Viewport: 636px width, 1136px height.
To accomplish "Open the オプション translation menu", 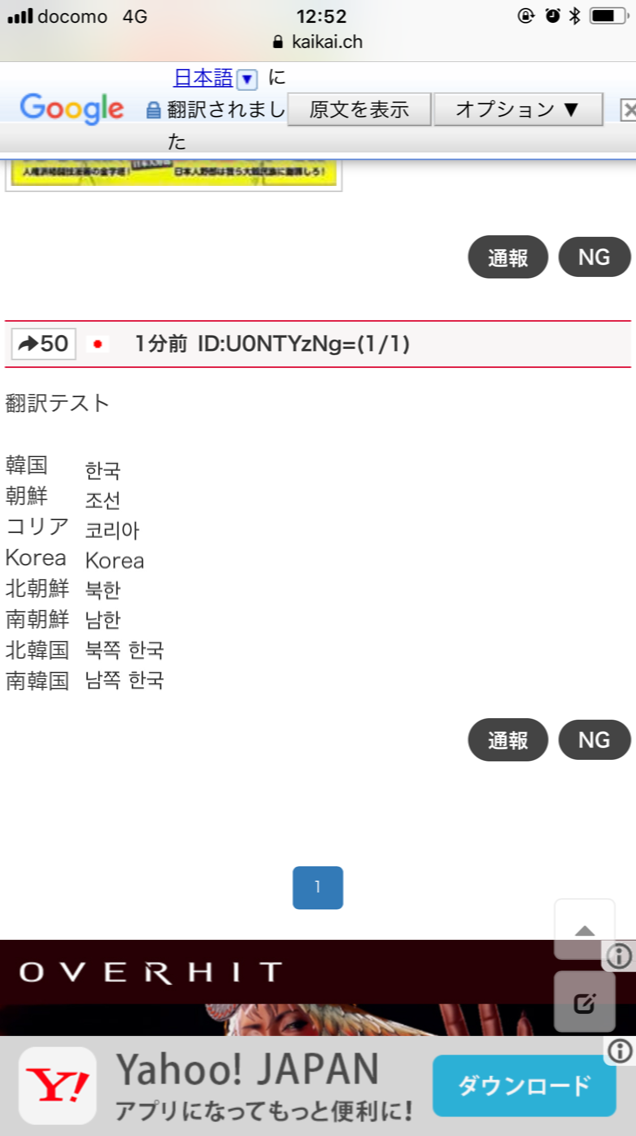I will [x=517, y=109].
